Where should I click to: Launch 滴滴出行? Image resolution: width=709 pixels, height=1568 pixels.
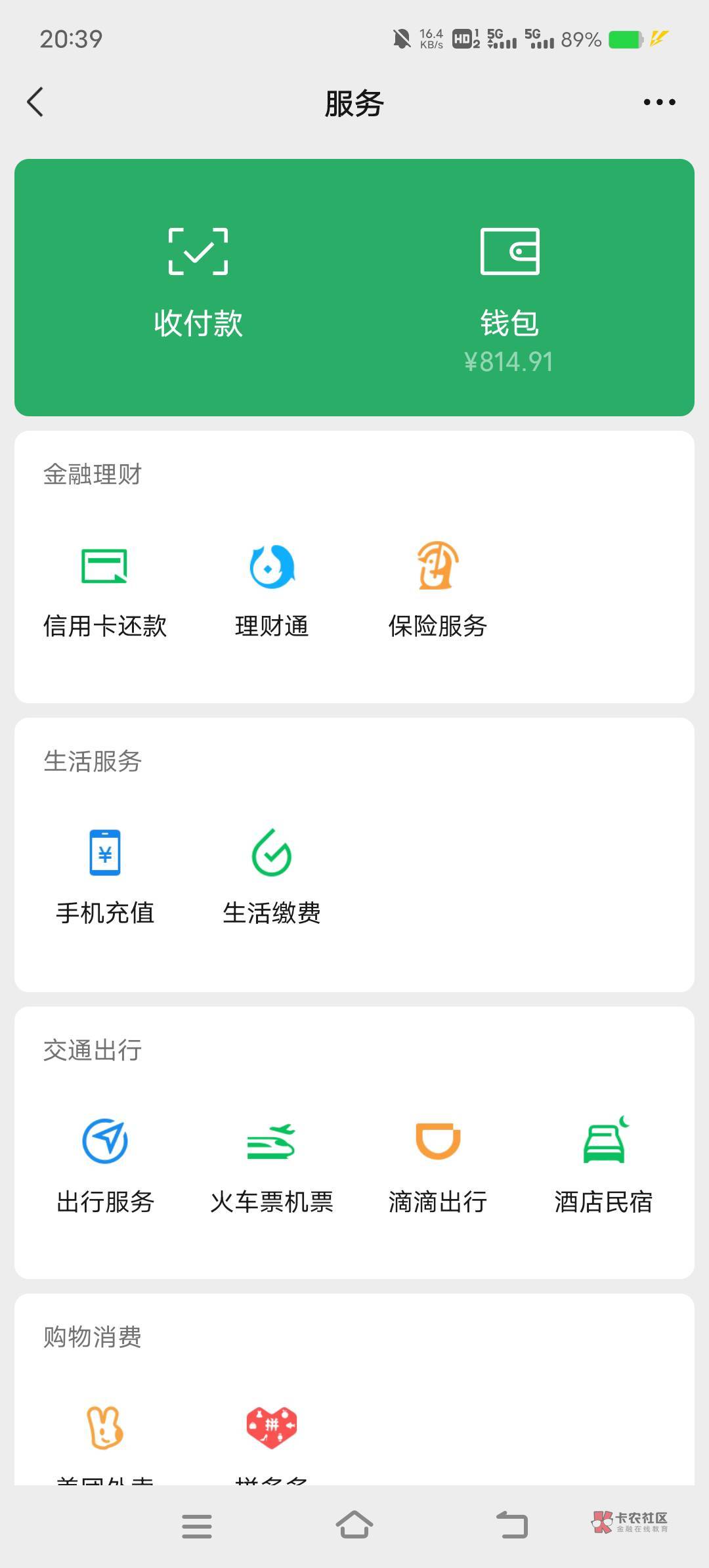(x=437, y=1164)
